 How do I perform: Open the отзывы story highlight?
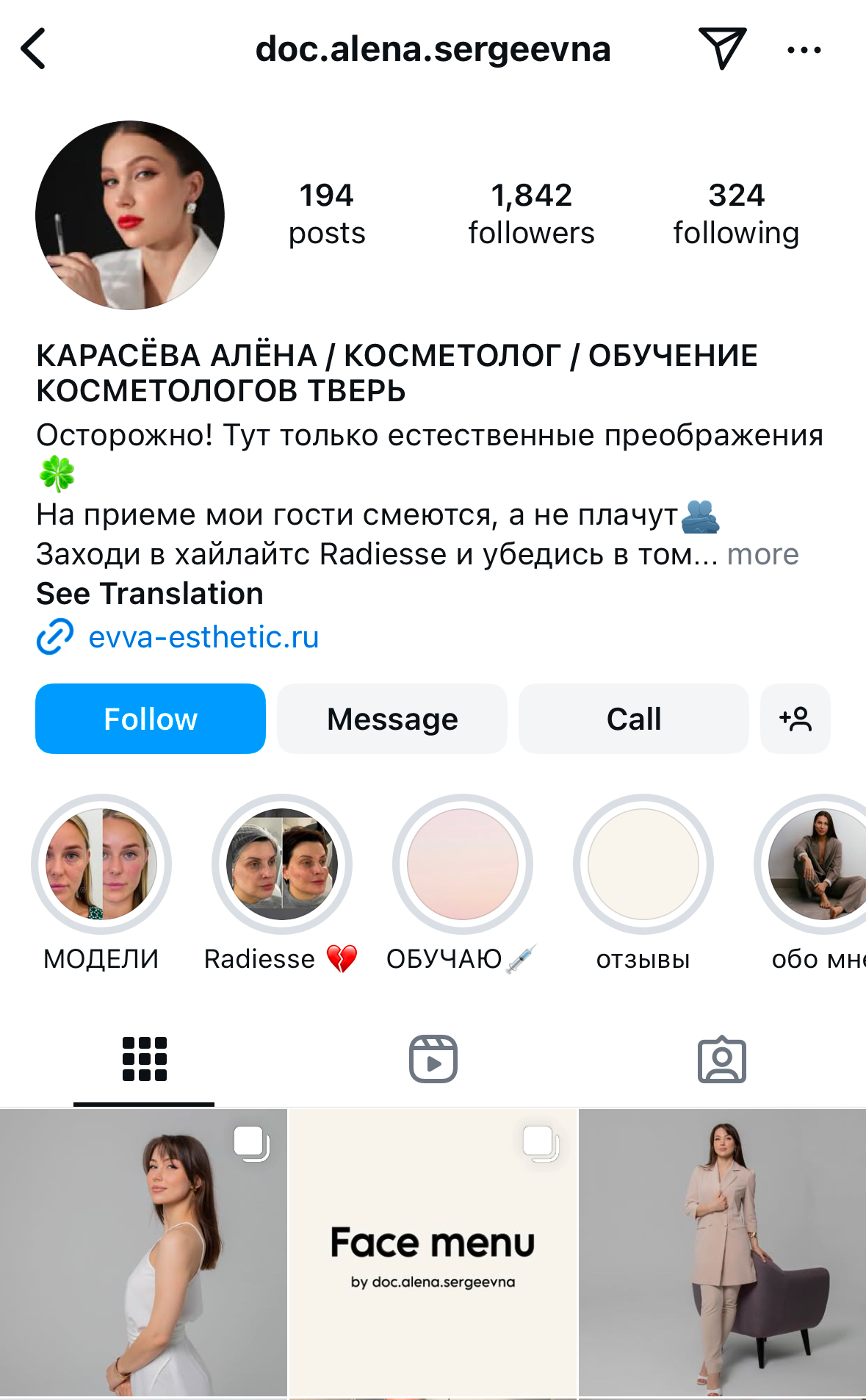(x=643, y=864)
